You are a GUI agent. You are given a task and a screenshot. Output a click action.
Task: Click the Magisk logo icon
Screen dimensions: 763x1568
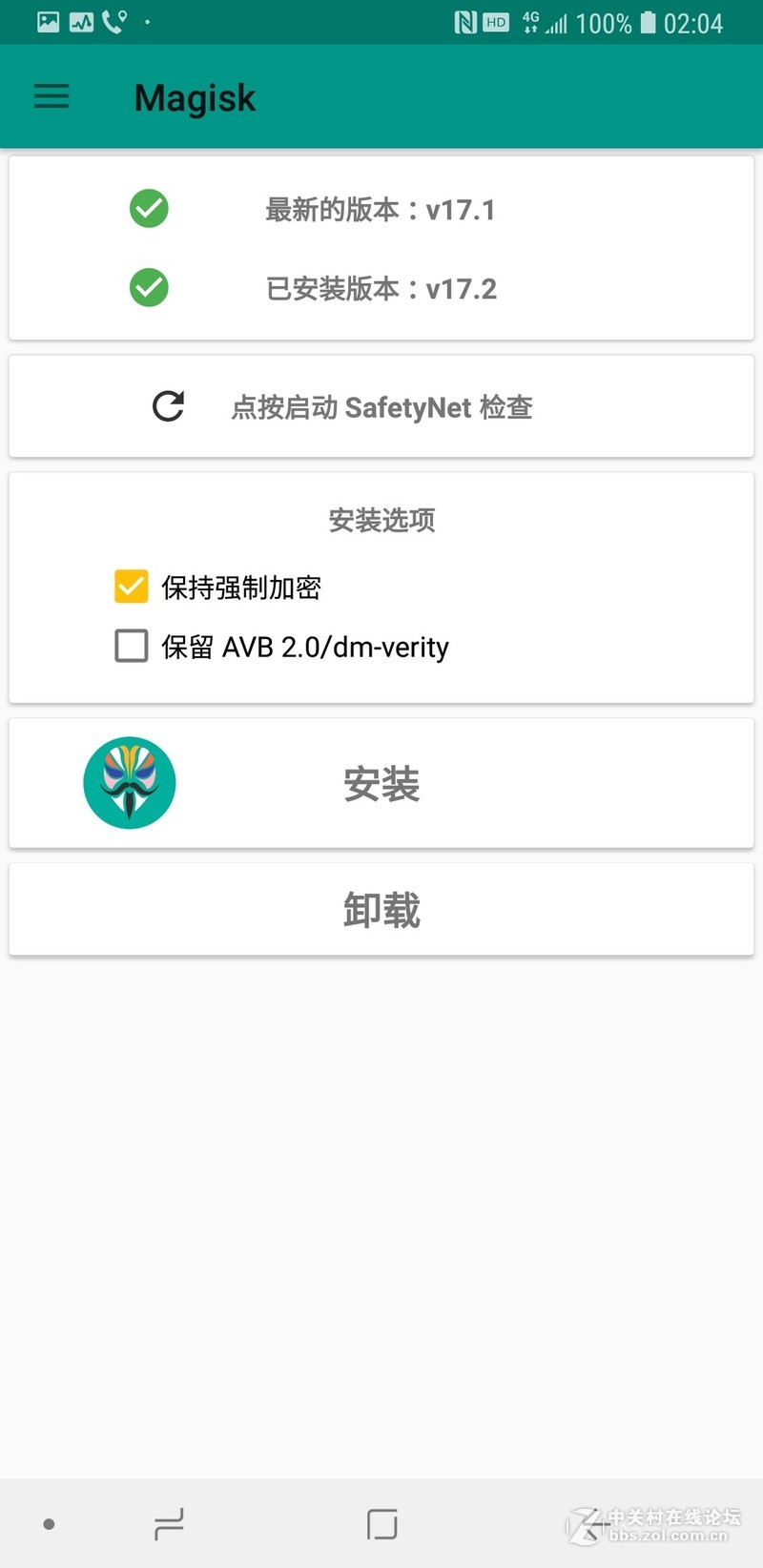pos(129,782)
